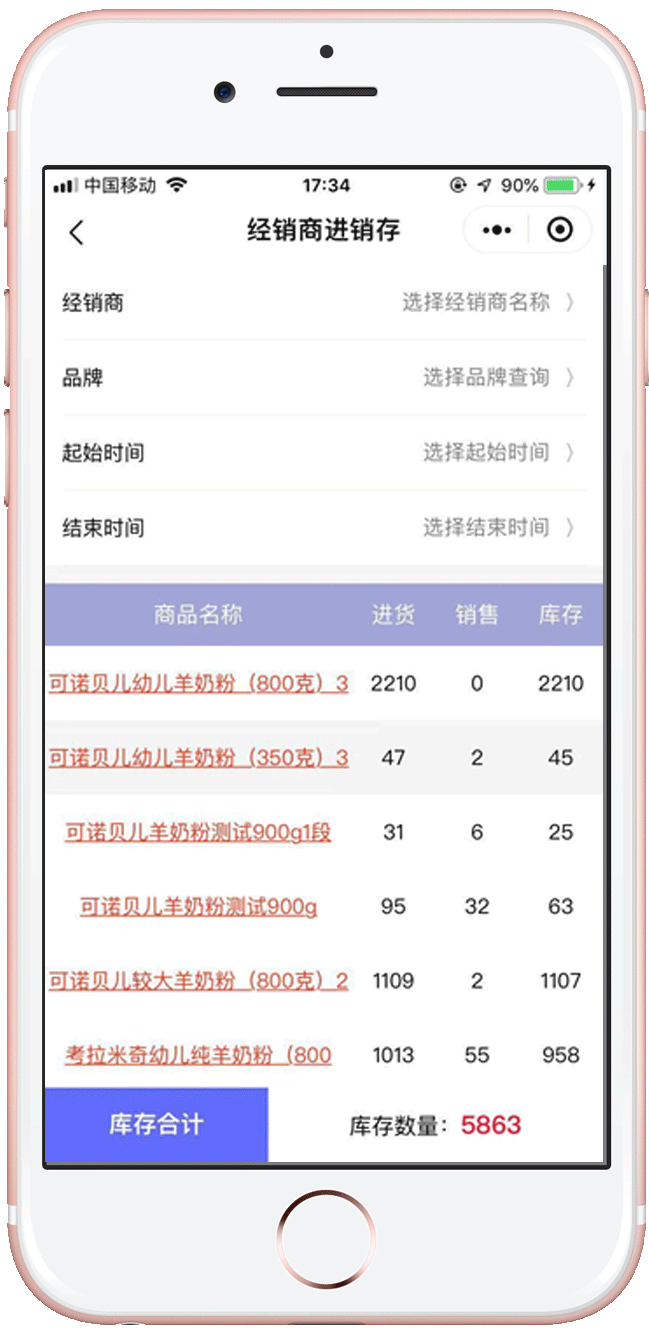
Task: Open 考拉米奇幼儿纯羊奶粉 product link
Action: click(x=198, y=1055)
